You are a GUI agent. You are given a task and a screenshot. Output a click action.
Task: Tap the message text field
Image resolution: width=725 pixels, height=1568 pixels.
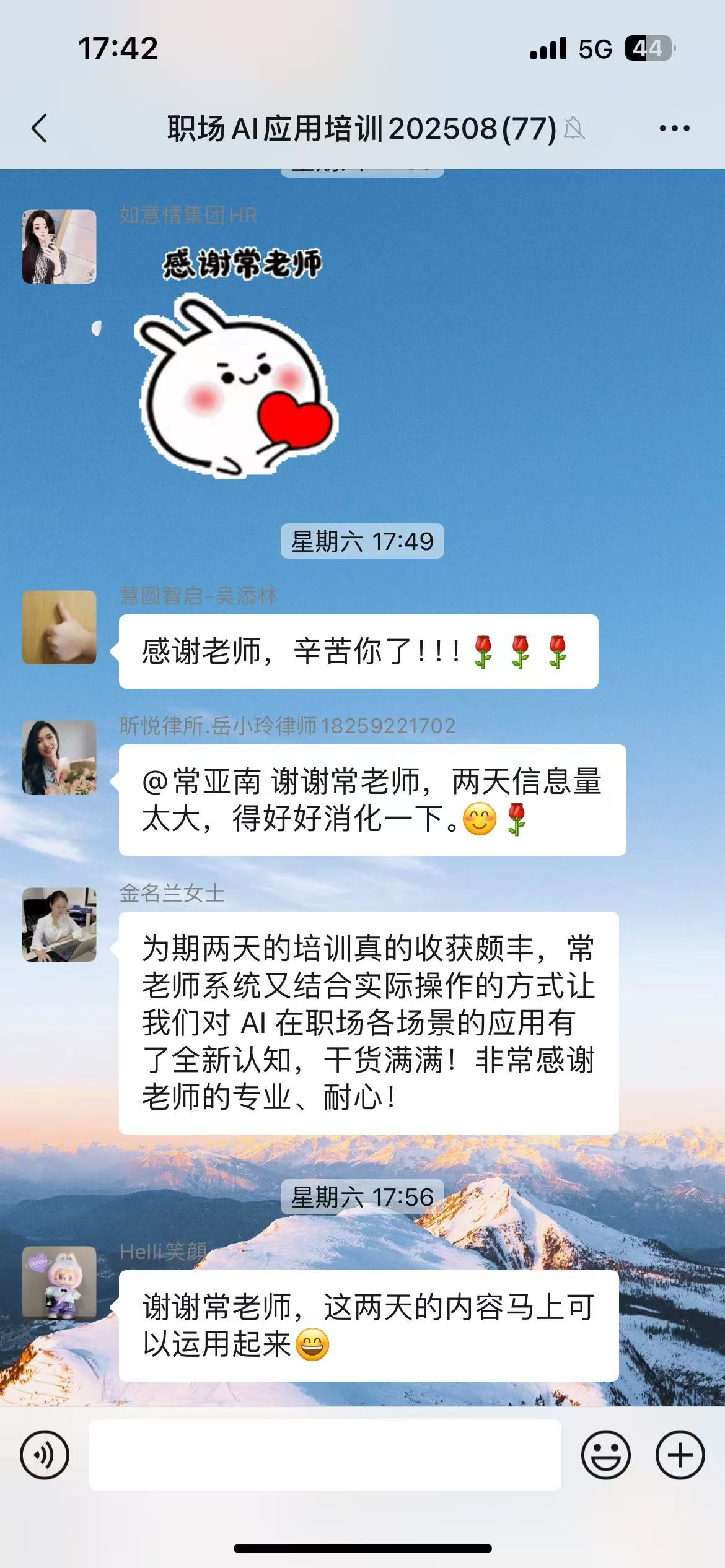[x=325, y=1455]
